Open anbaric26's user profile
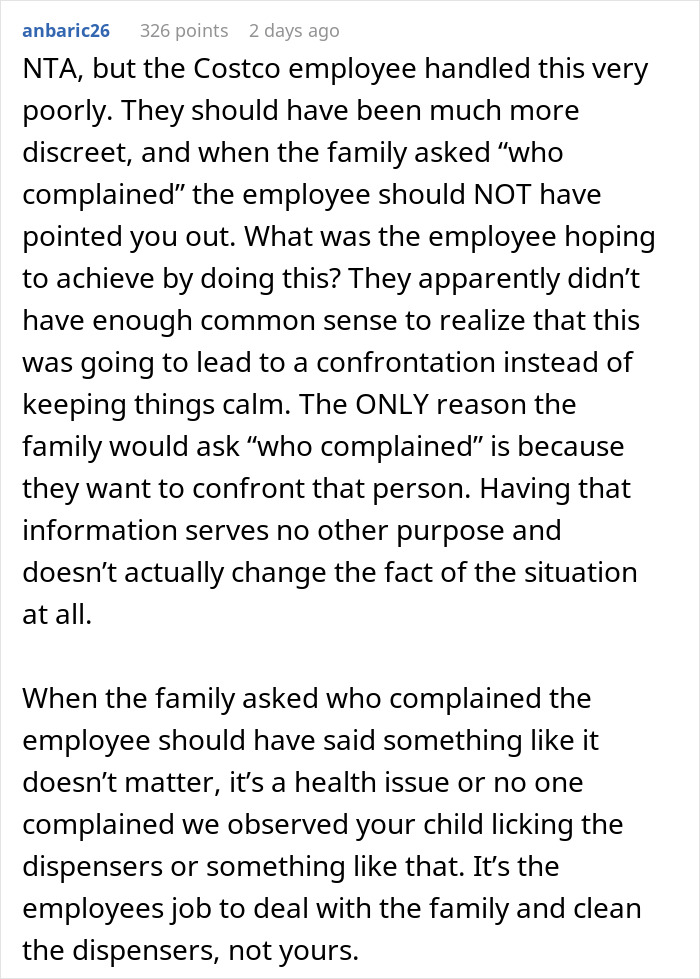The height and width of the screenshot is (979, 700). pyautogui.click(x=66, y=31)
